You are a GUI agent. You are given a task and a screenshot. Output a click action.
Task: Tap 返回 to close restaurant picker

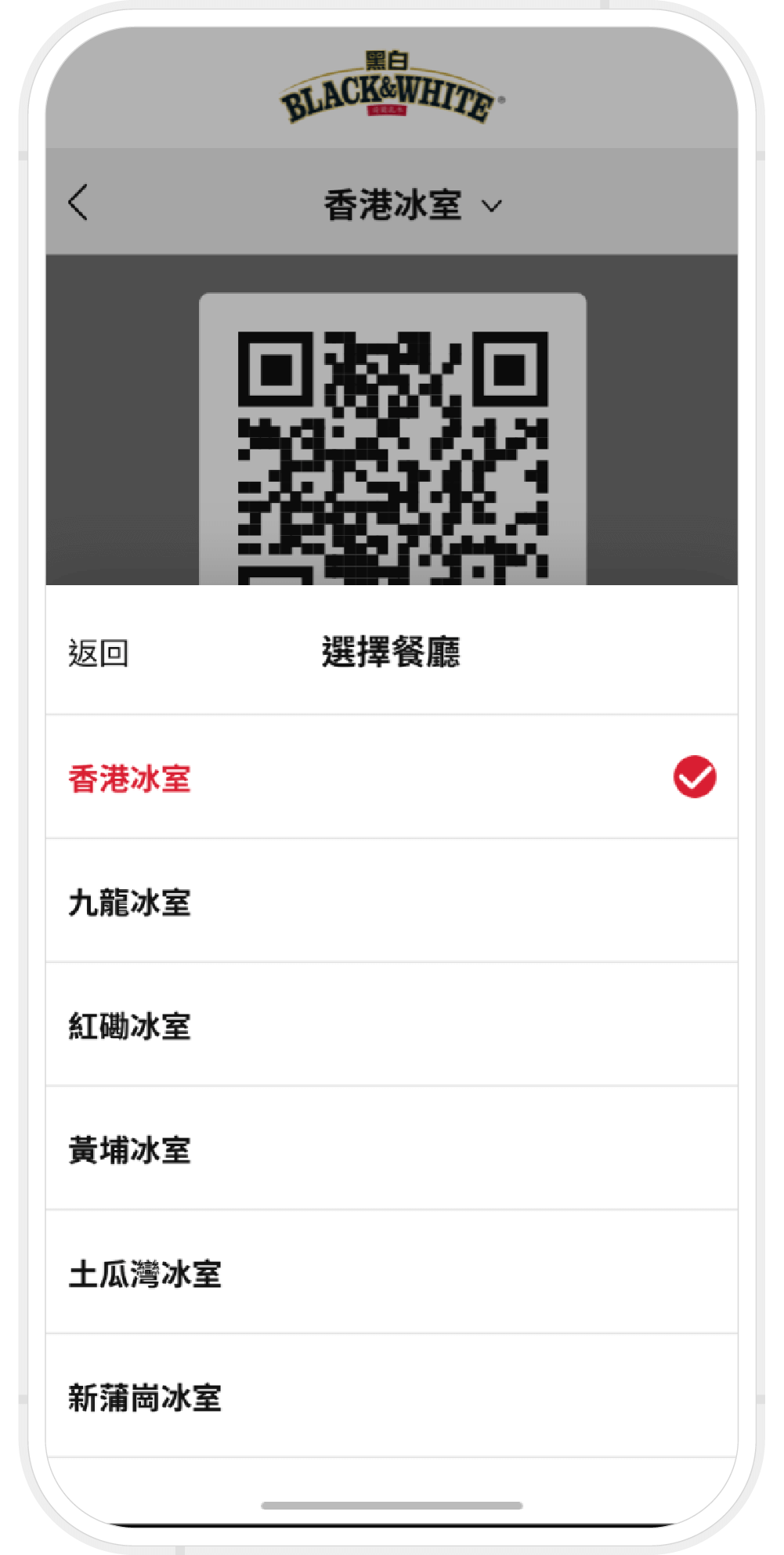click(98, 653)
